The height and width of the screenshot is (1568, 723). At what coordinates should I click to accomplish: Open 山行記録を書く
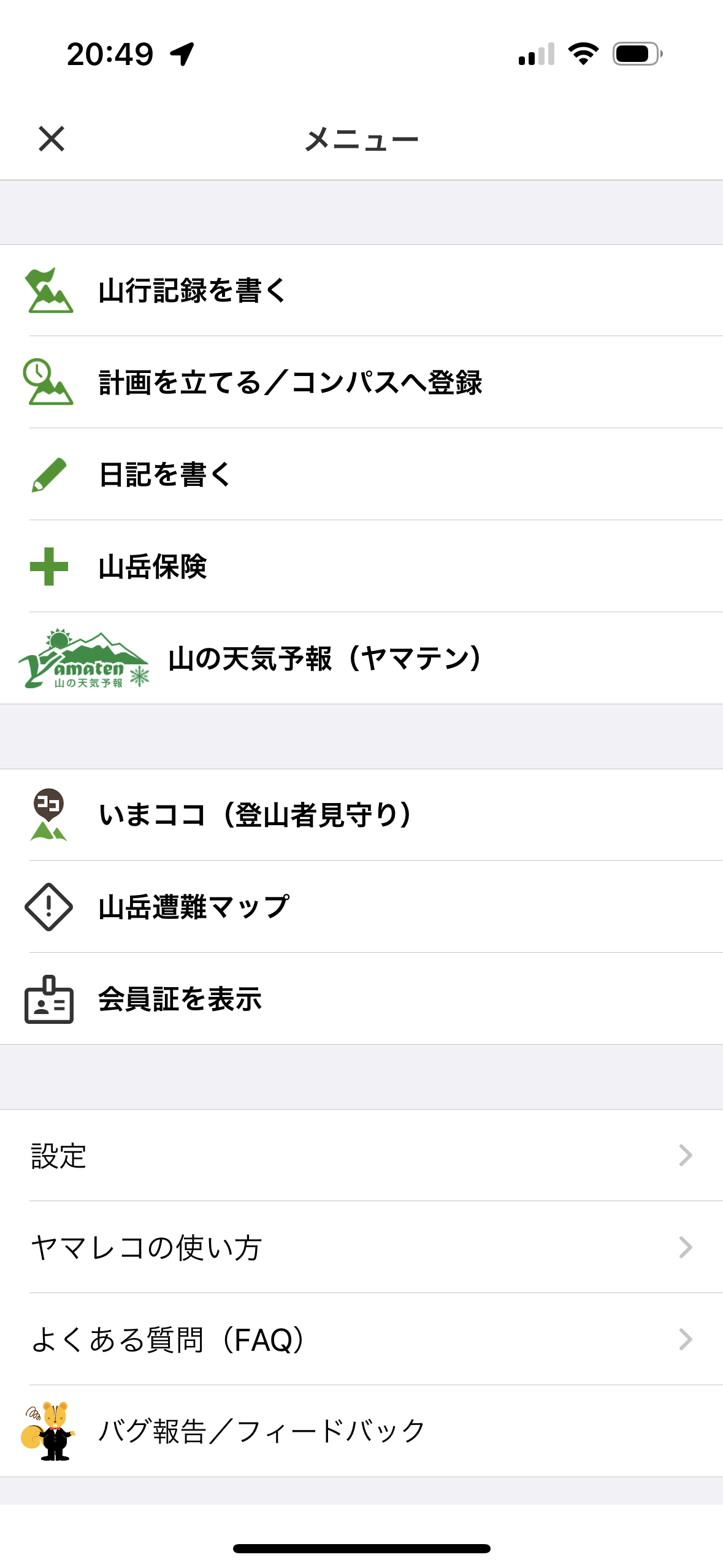pos(362,290)
